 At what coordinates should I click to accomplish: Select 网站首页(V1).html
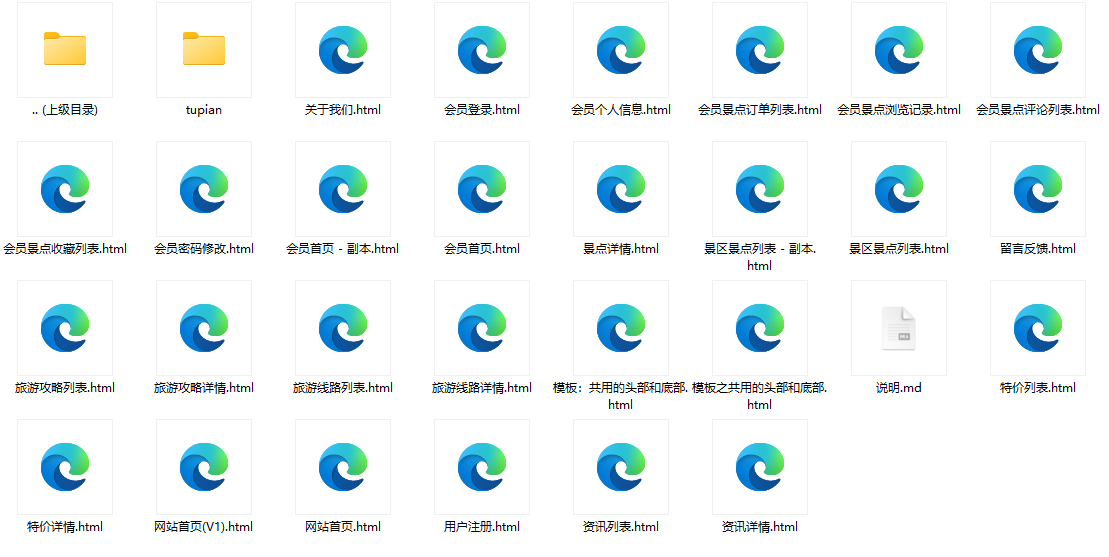coord(204,467)
